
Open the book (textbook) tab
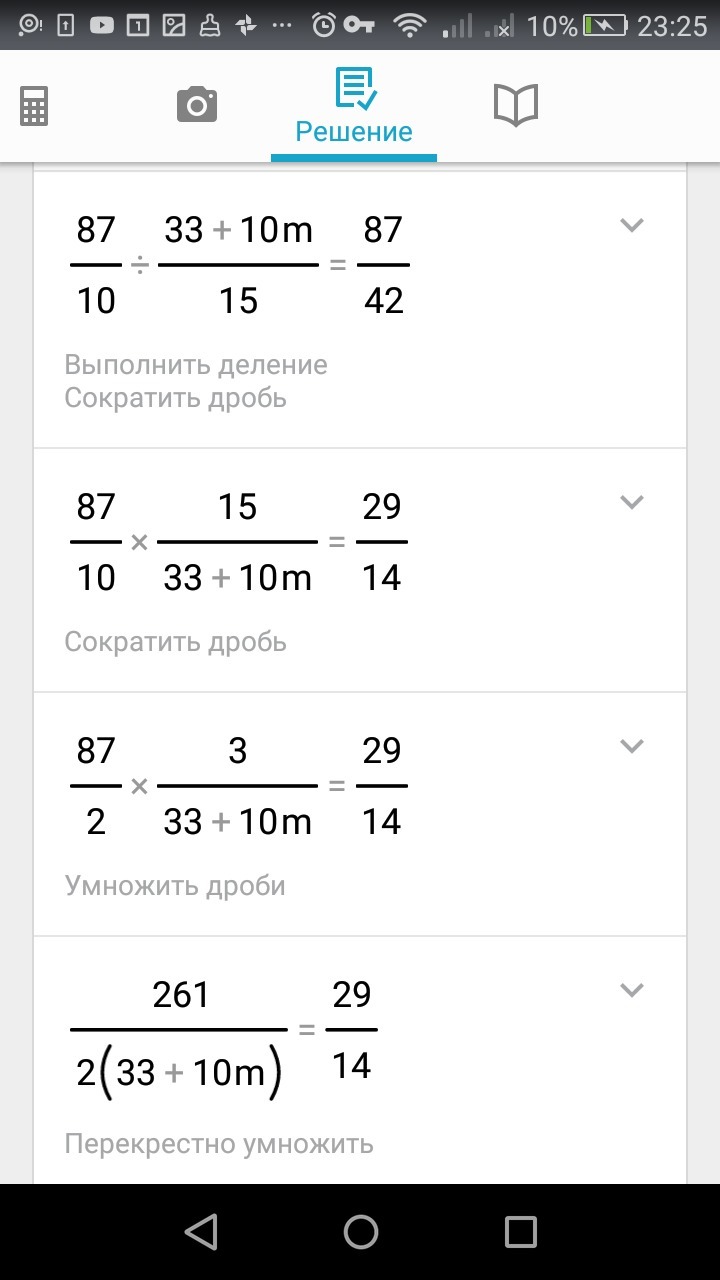click(516, 105)
